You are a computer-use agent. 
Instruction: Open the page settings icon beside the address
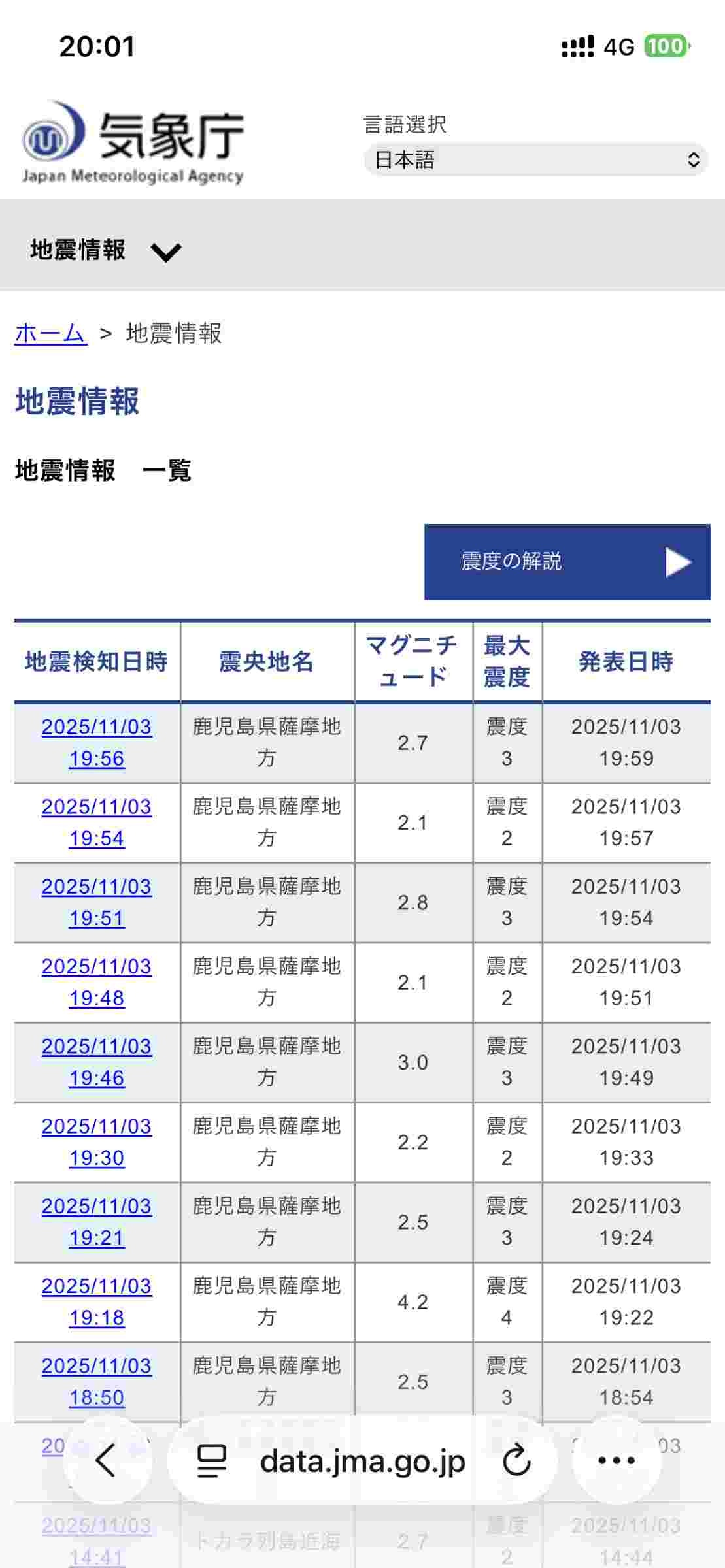[212, 1461]
